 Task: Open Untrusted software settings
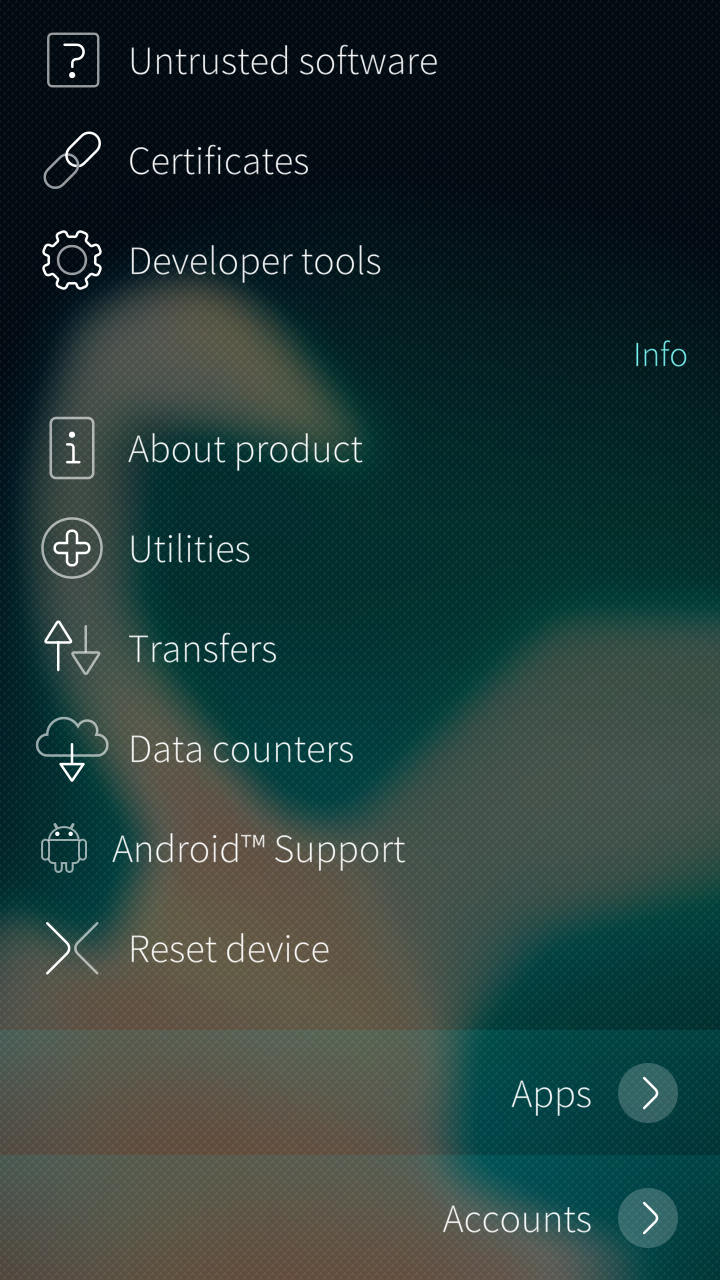360,61
